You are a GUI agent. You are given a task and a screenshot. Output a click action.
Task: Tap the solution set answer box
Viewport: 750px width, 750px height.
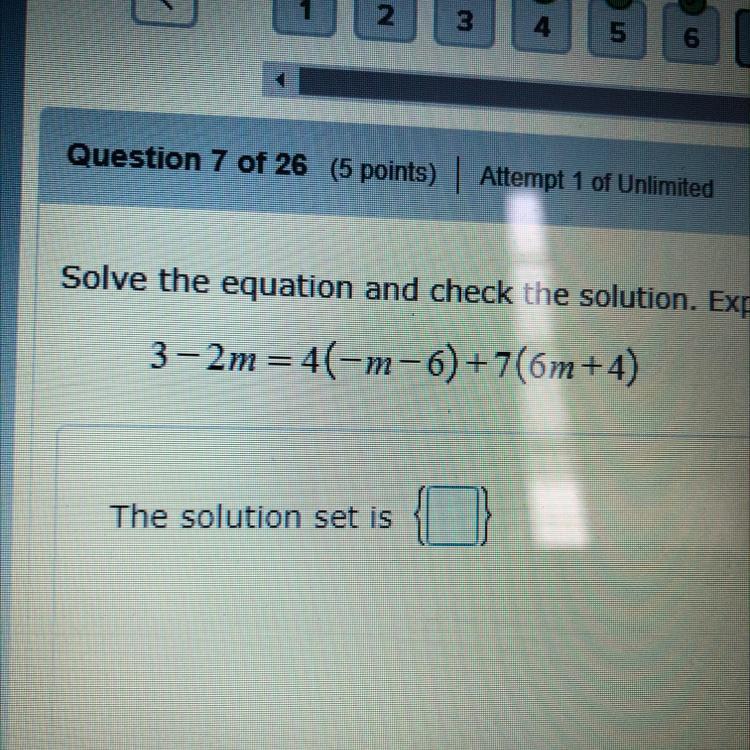pos(452,516)
